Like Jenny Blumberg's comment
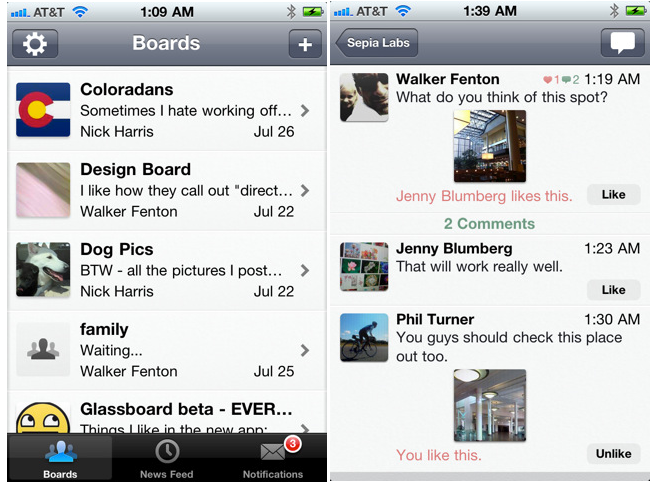Image resolution: width=658 pixels, height=486 pixels. click(613, 289)
